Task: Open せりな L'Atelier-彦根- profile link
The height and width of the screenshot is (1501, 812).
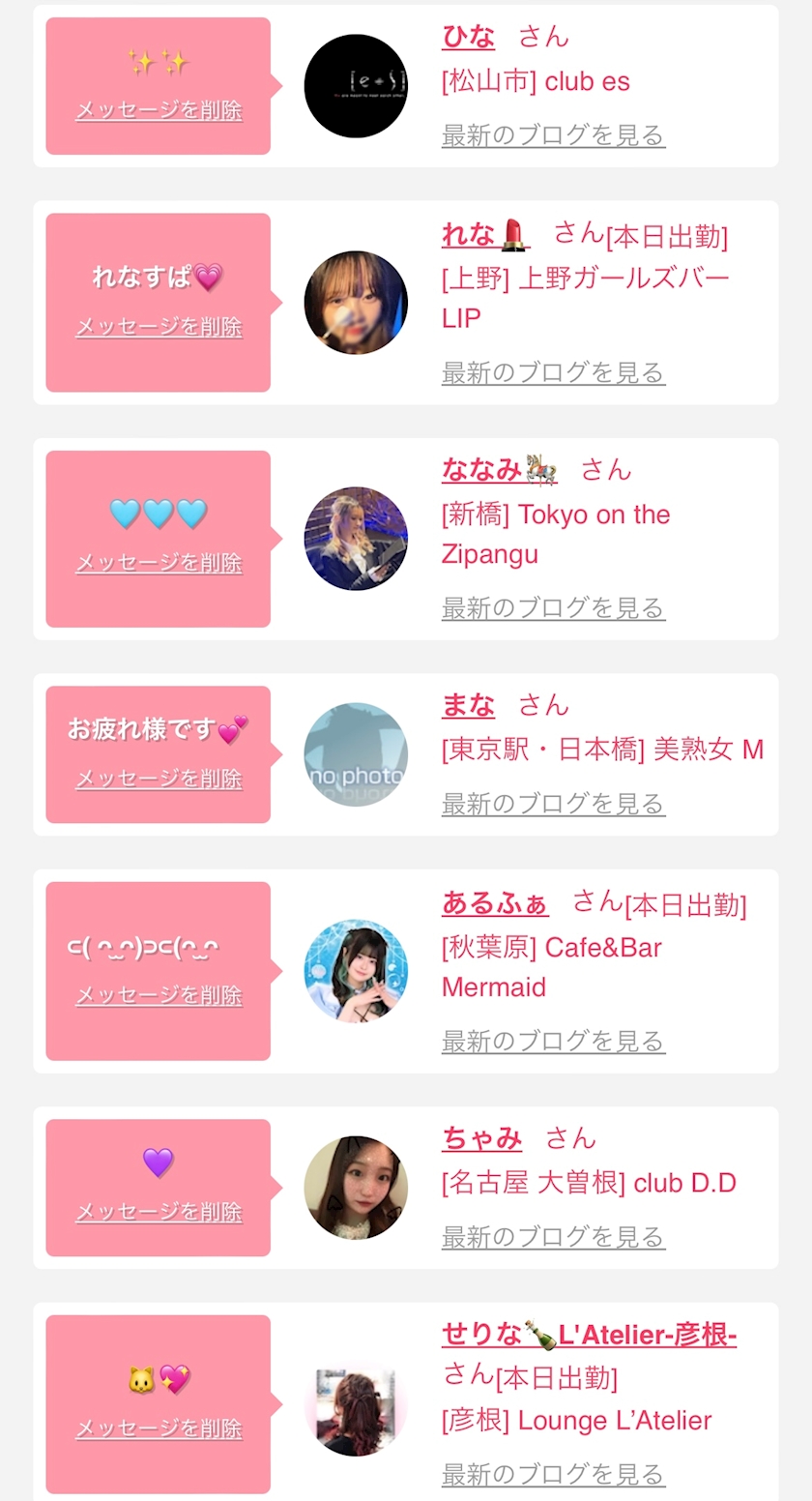Action: (x=590, y=1335)
